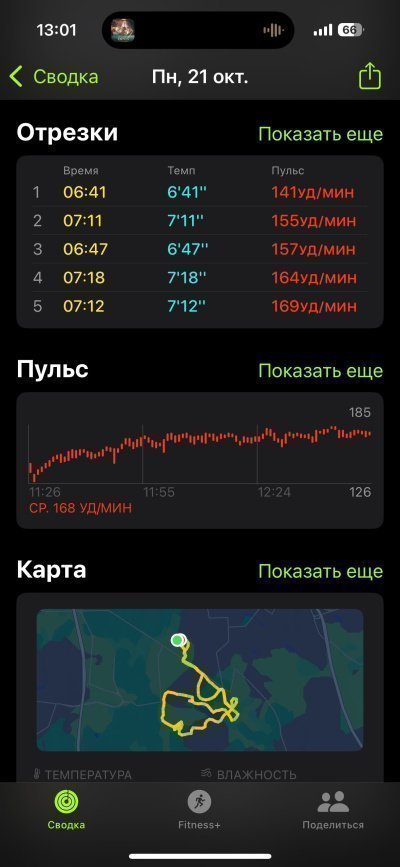Go back to Сводка
The width and height of the screenshot is (400, 867).
54,77
